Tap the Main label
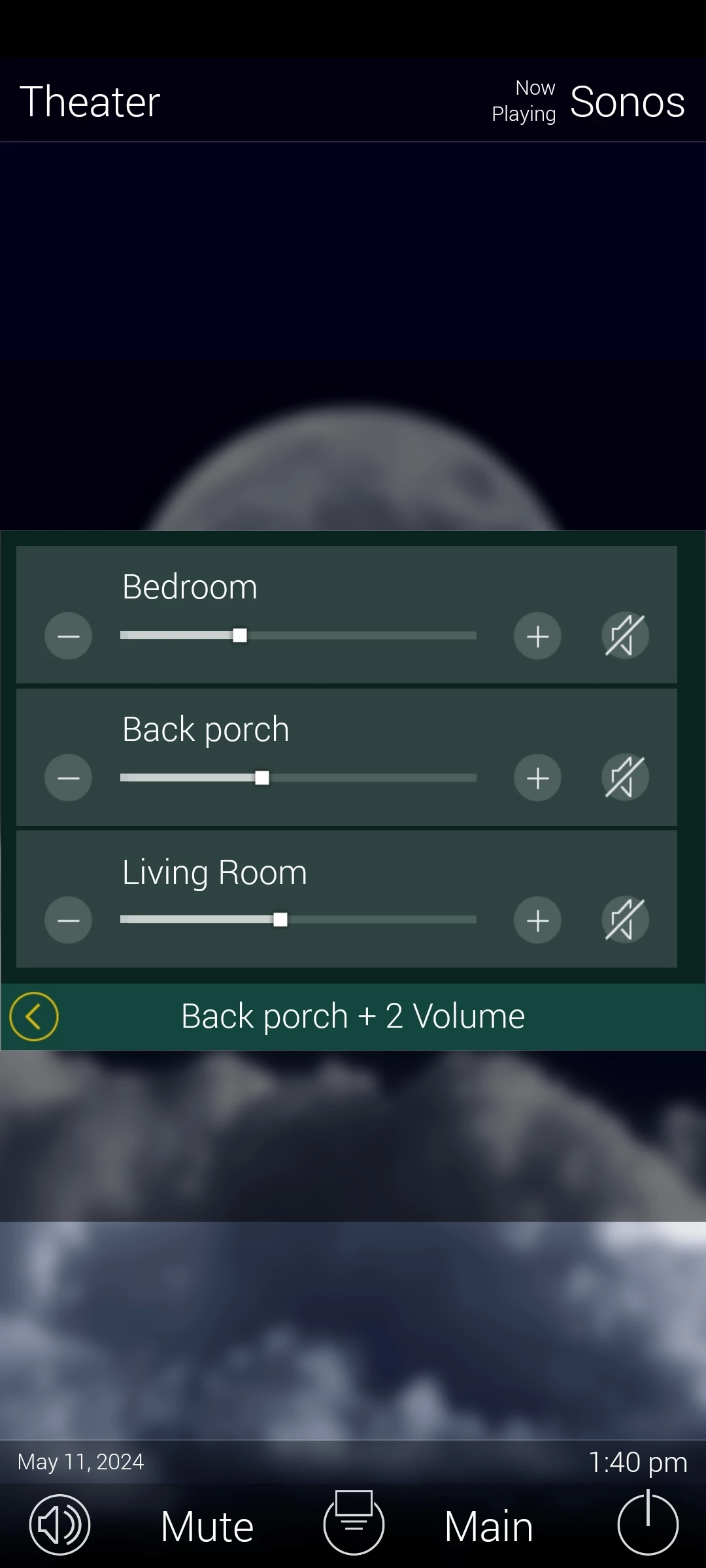Screen dimensions: 706x1568 488,1527
